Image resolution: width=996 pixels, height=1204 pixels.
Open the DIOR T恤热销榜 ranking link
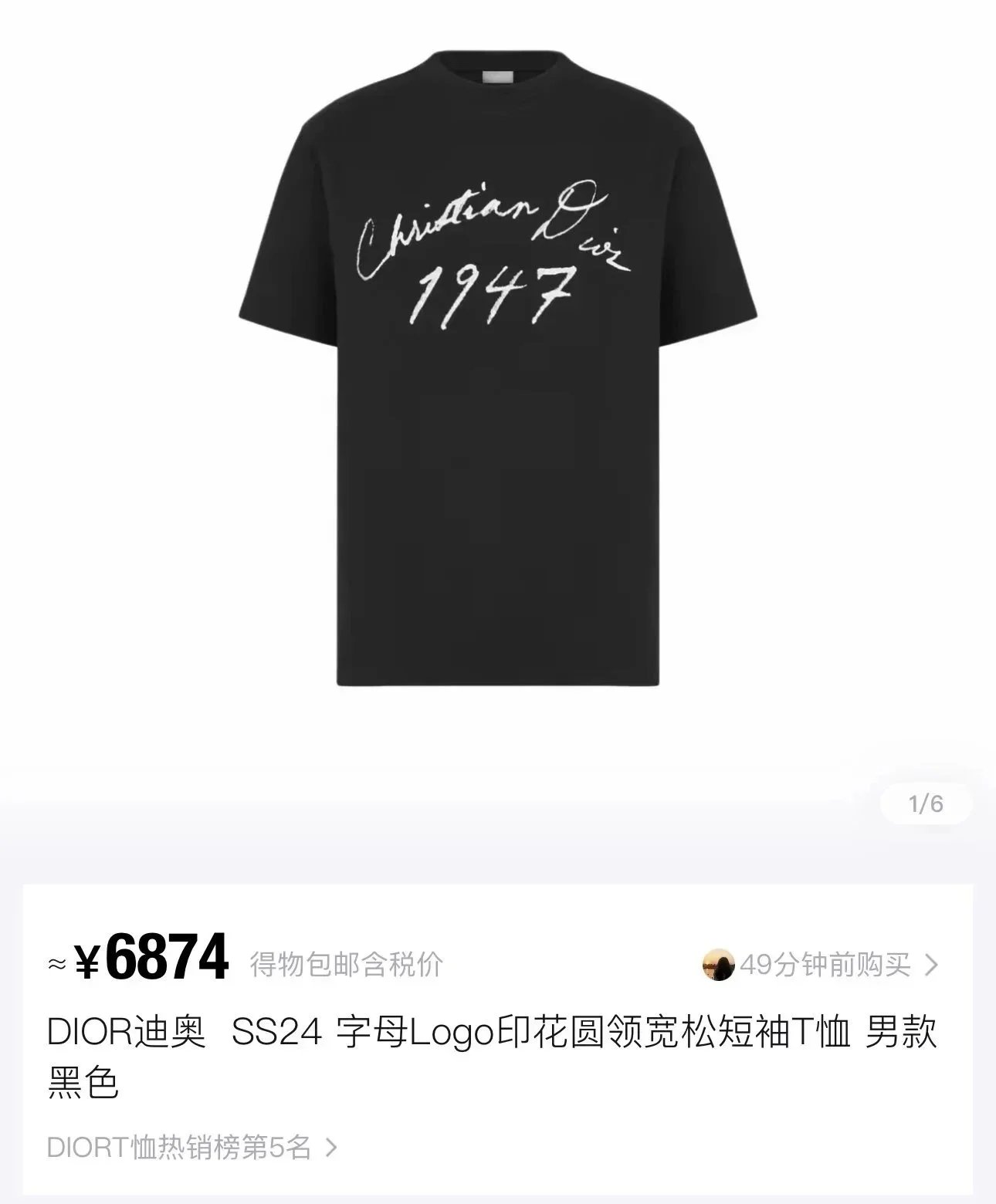191,1148
